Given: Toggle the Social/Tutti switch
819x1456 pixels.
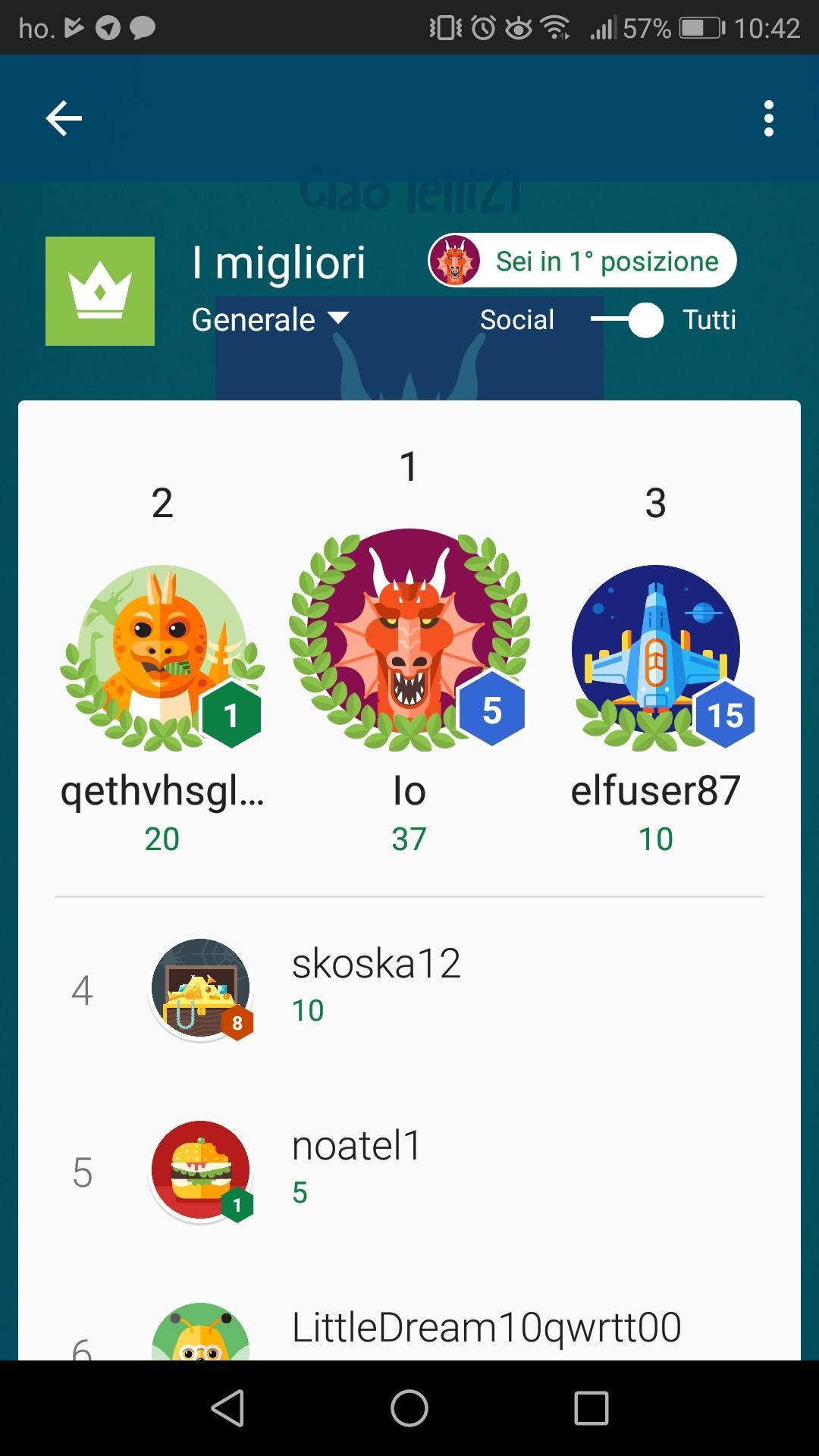Looking at the screenshot, I should coord(628,320).
